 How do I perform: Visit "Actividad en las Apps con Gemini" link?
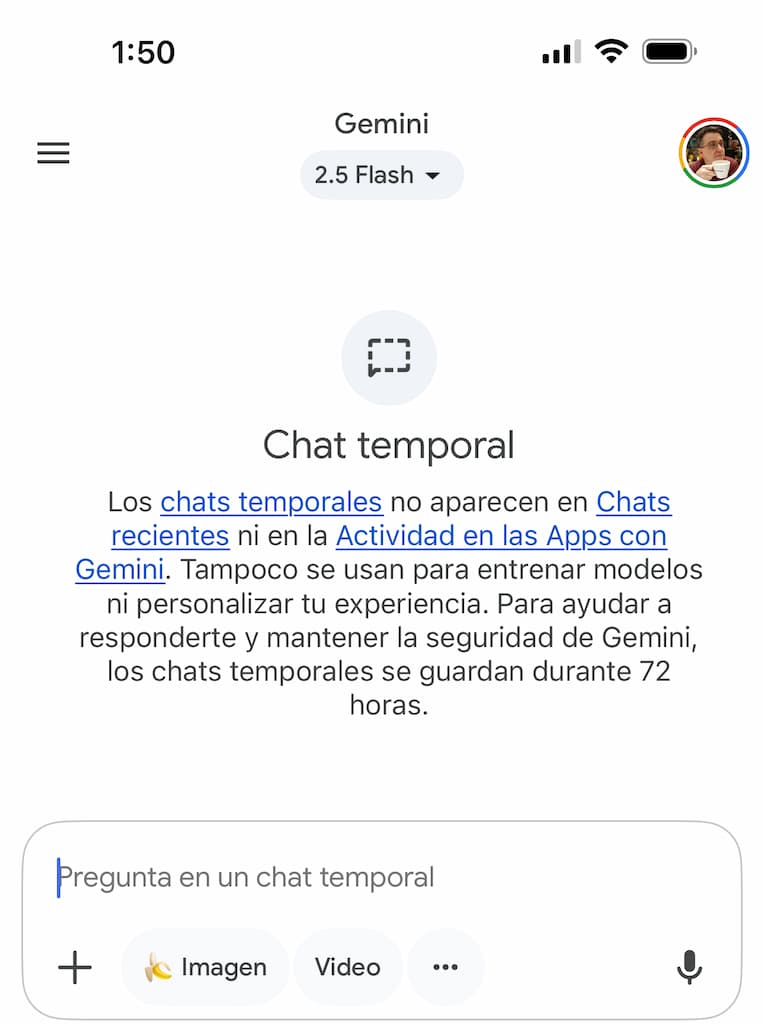pyautogui.click(x=500, y=536)
